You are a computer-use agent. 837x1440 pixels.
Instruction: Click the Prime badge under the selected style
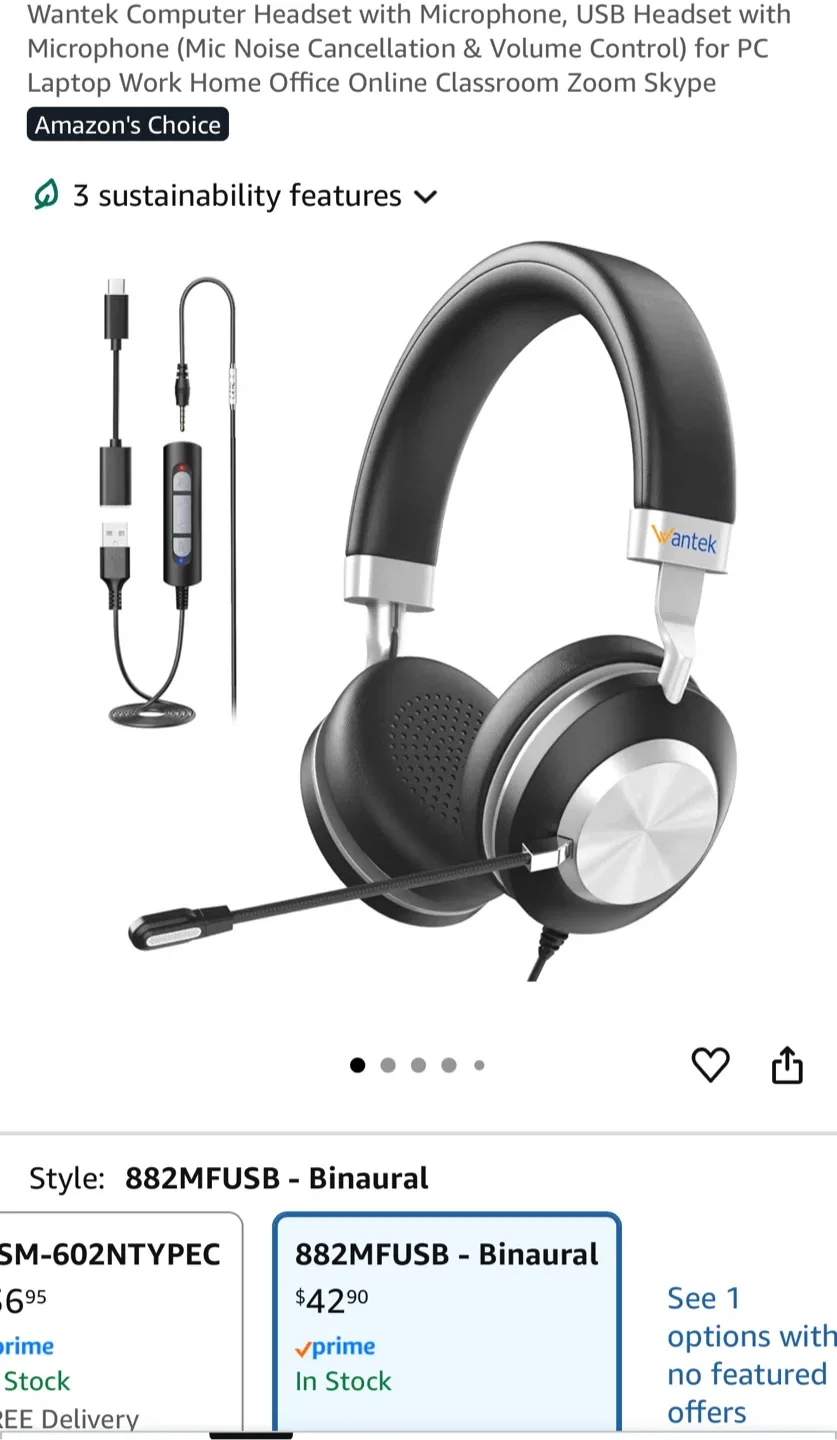(x=333, y=1347)
